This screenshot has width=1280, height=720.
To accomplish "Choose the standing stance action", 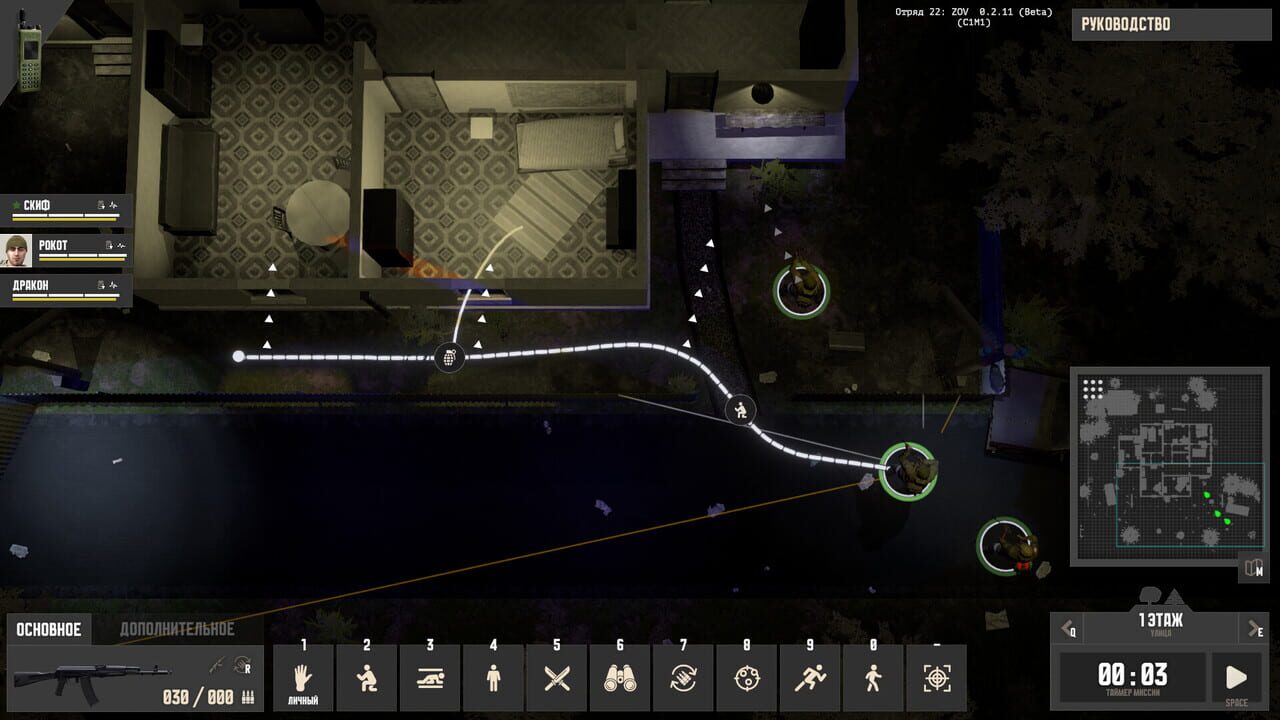I will [x=493, y=678].
